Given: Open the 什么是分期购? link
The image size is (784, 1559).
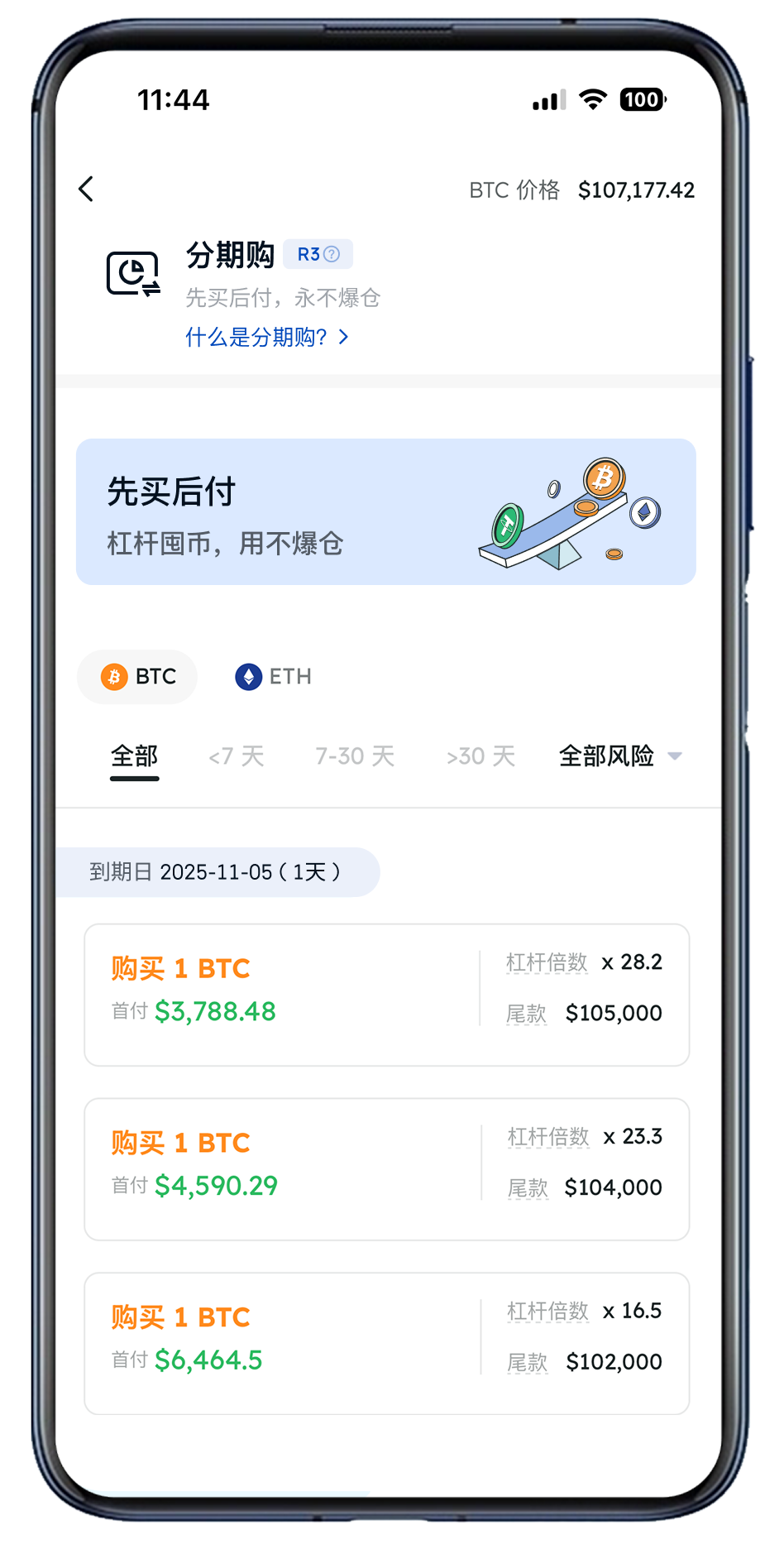Looking at the screenshot, I should tap(266, 337).
